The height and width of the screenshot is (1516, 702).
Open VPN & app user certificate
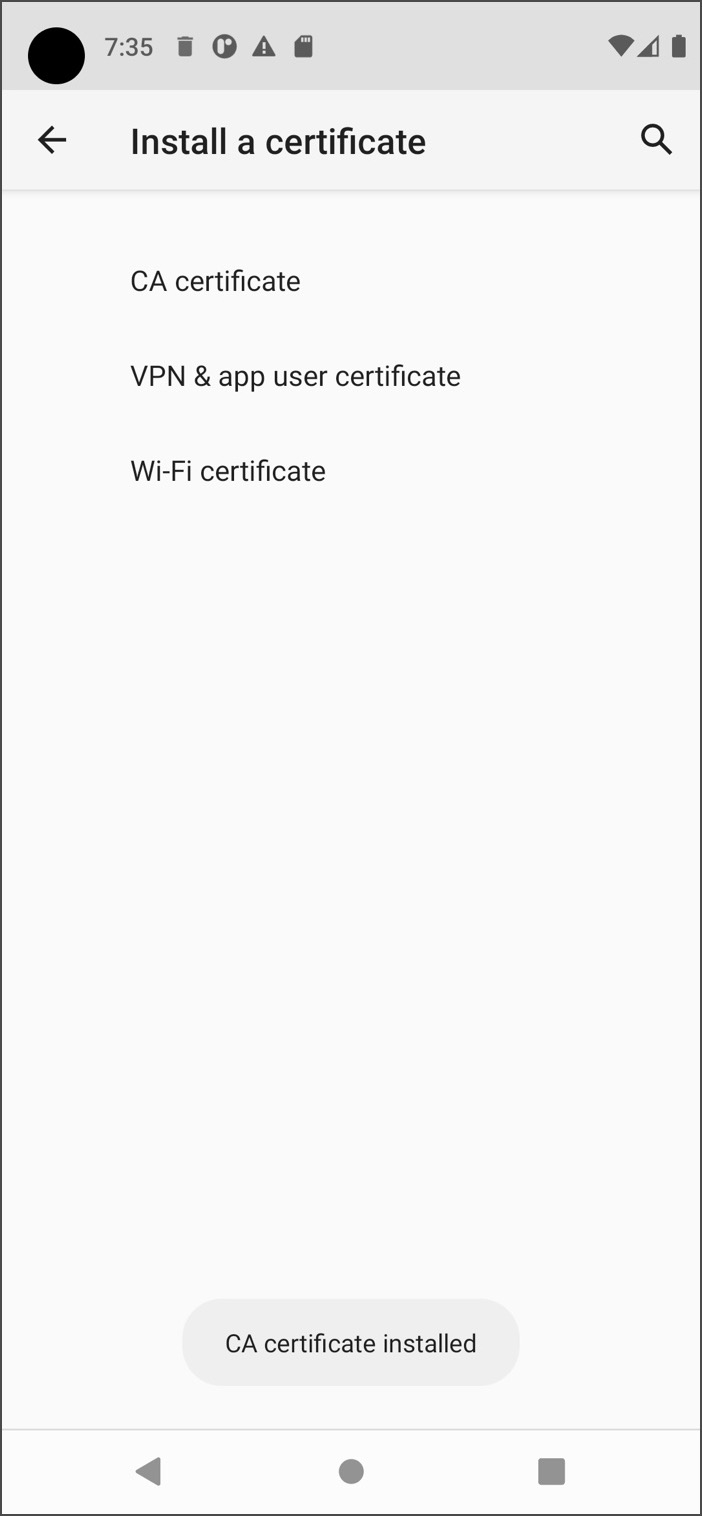pos(351,376)
